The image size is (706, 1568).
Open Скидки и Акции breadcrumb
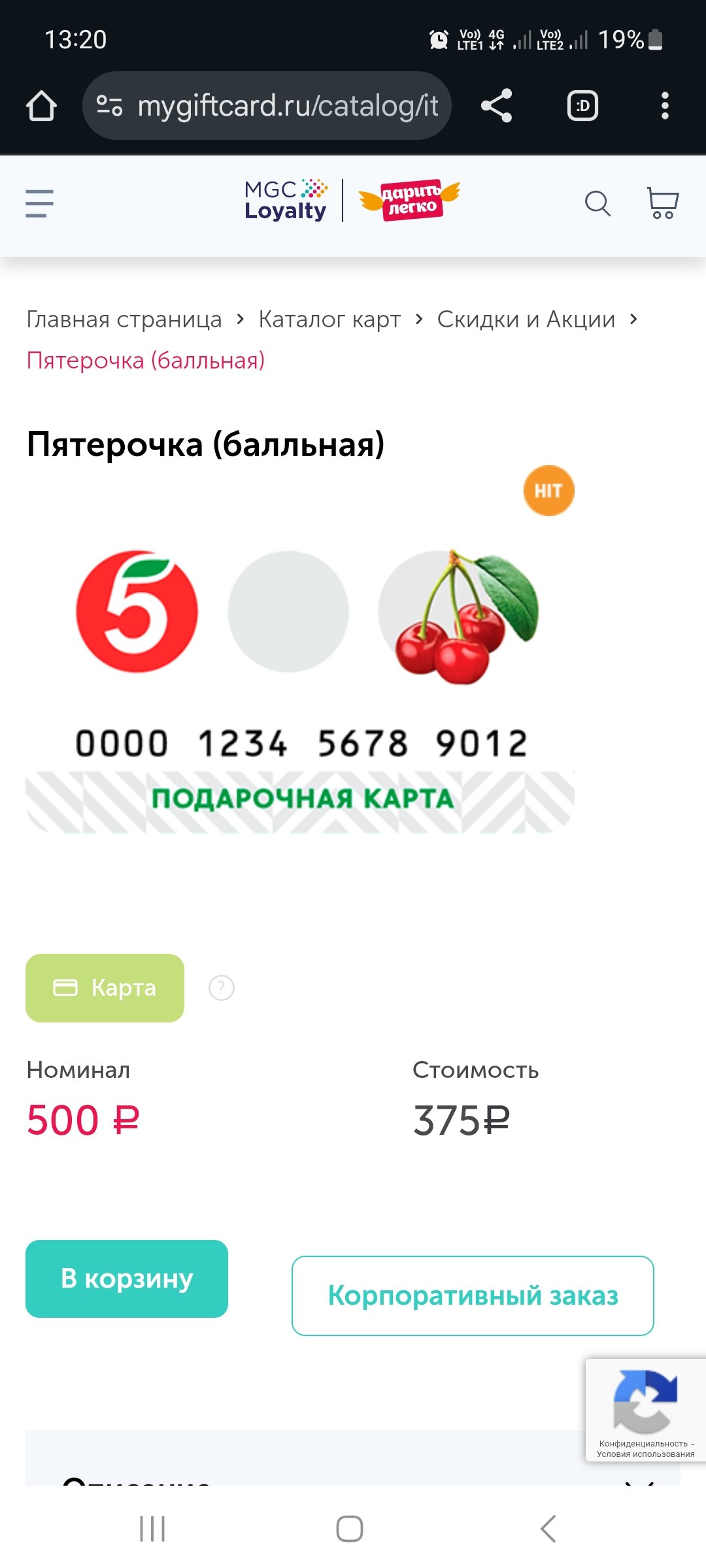click(526, 319)
